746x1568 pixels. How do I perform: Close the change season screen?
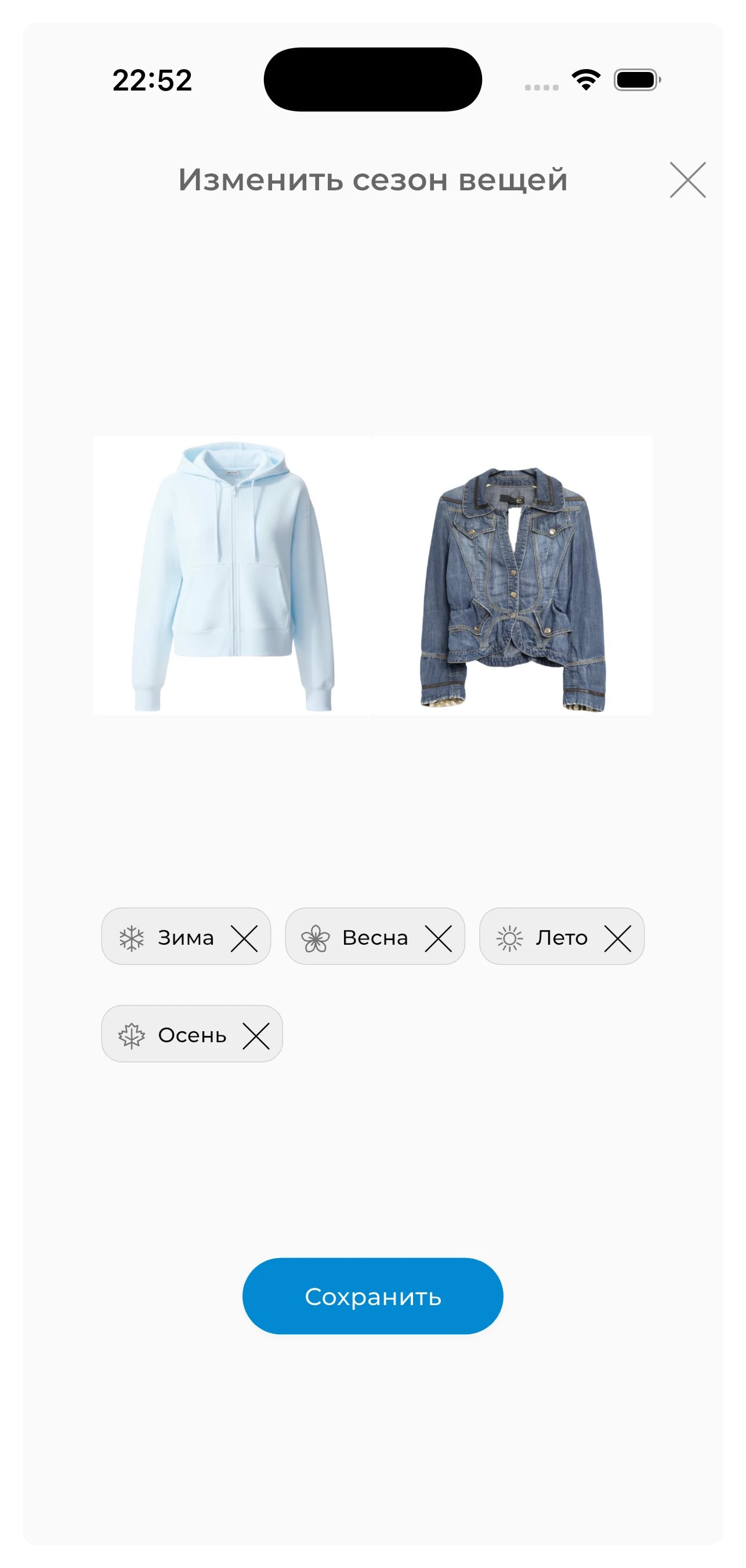coord(687,179)
